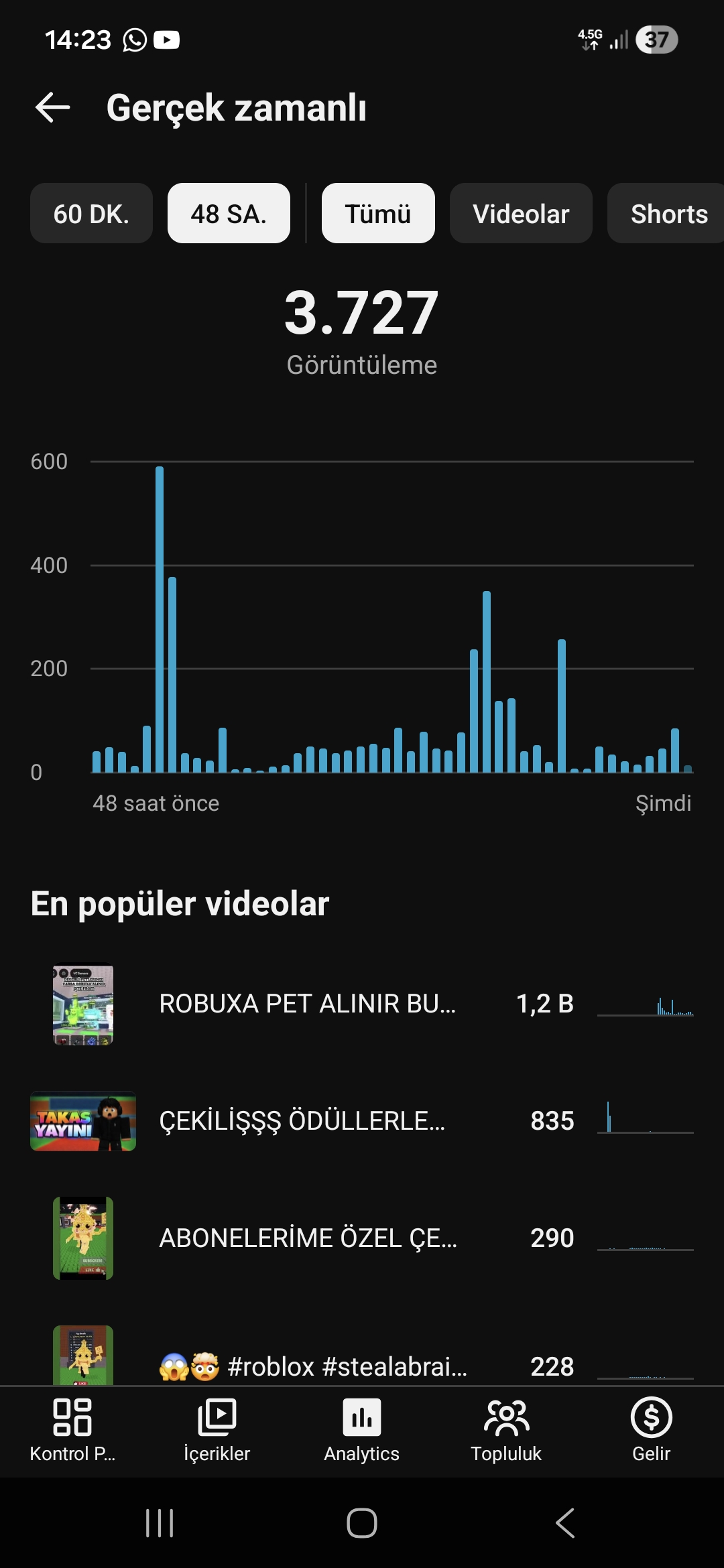
Task: Open ABONELERİME ÖZEL ÇE... video stats
Action: [362, 1238]
